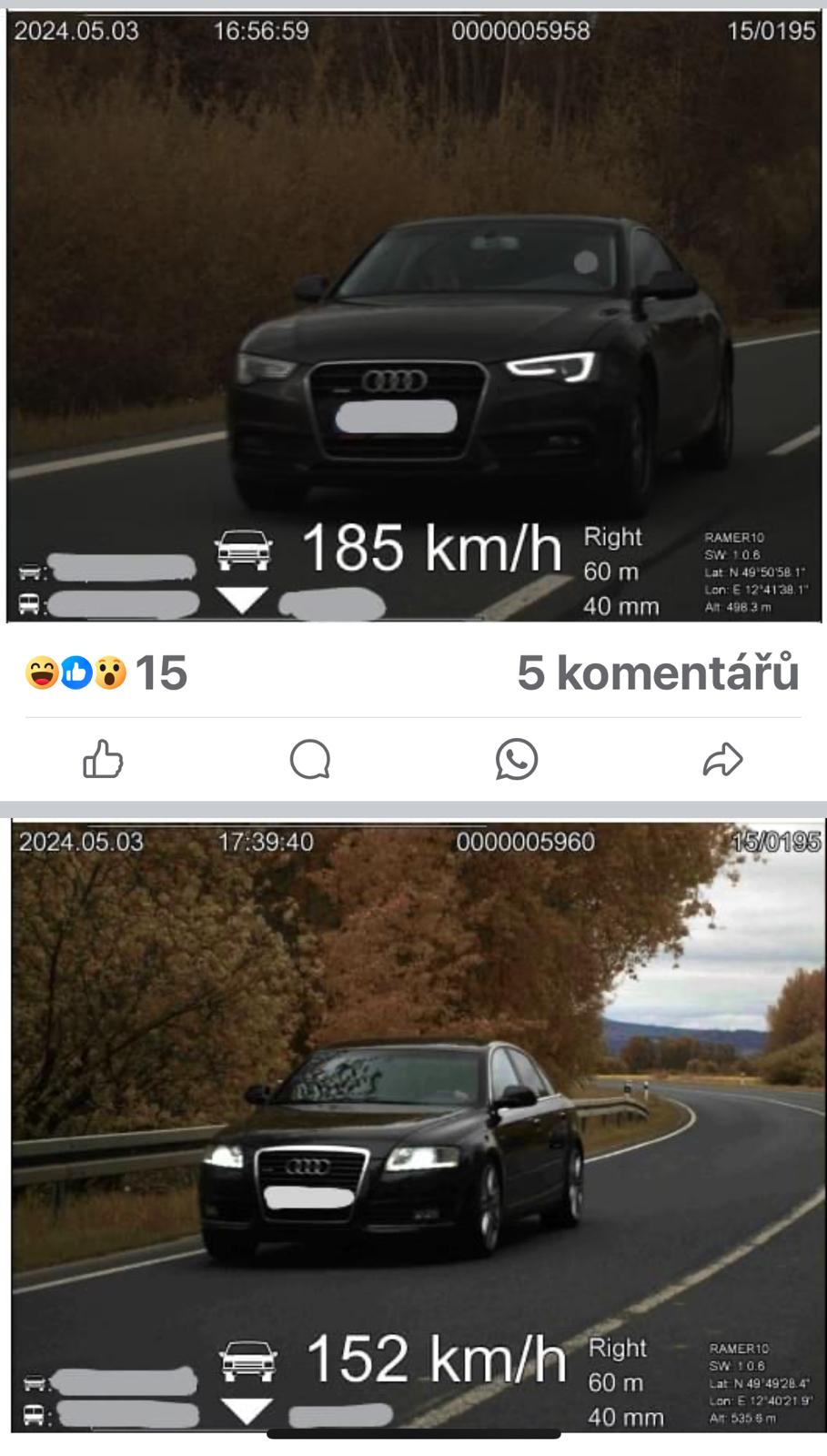Viewport: 827px width, 1456px height.
Task: Like the 185 km/h speed camera post
Action: coord(103,759)
